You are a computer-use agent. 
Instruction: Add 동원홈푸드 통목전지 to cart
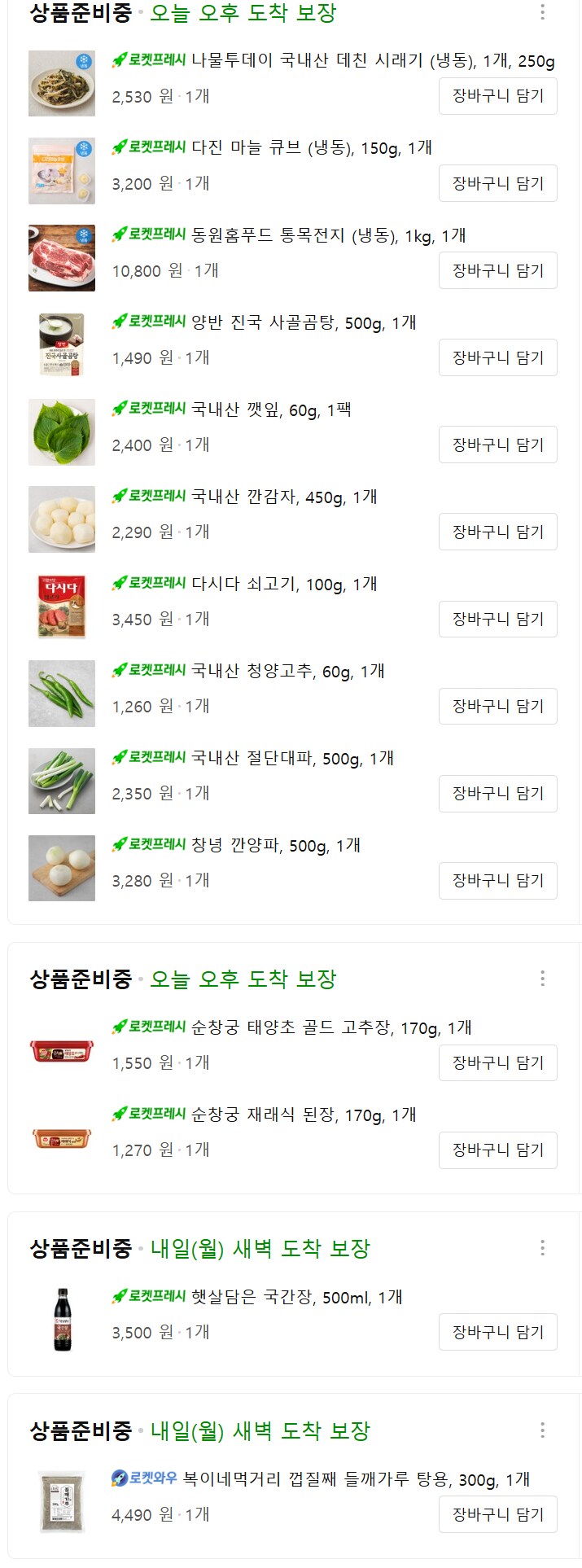point(497,270)
